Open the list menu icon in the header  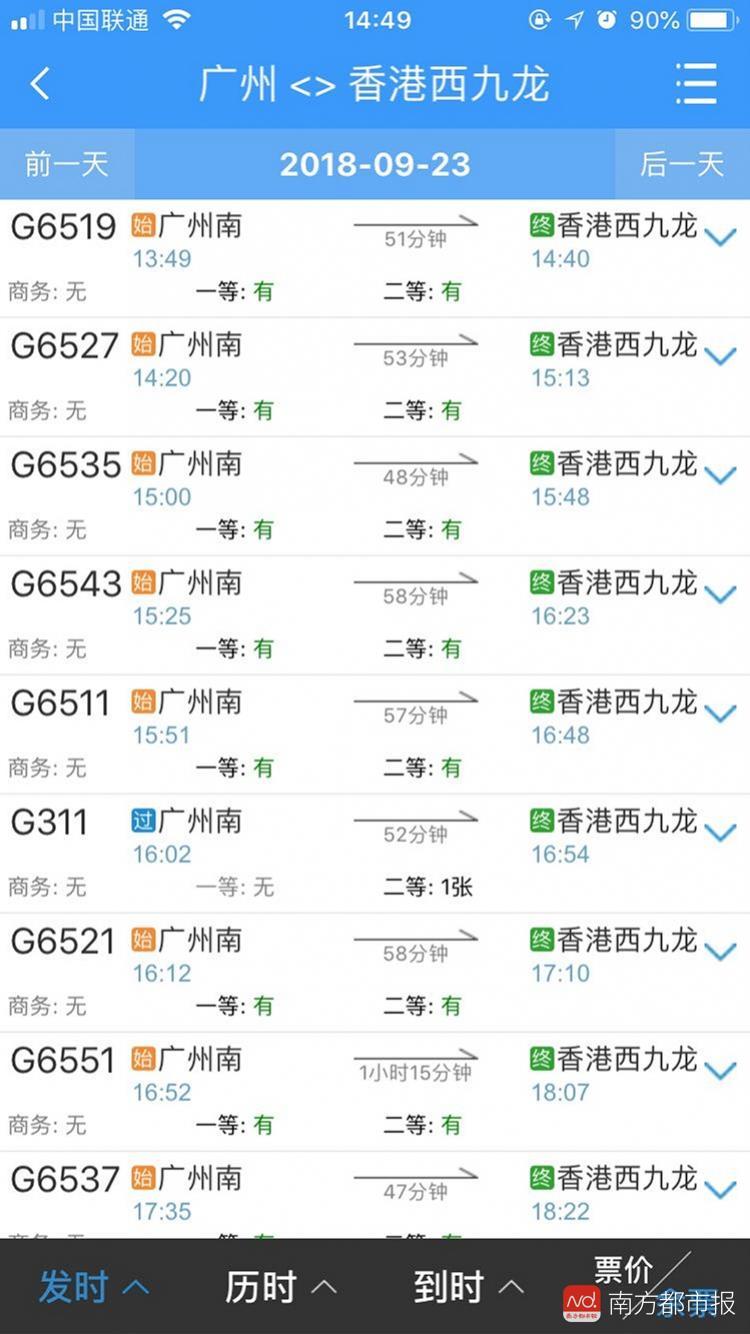[696, 84]
